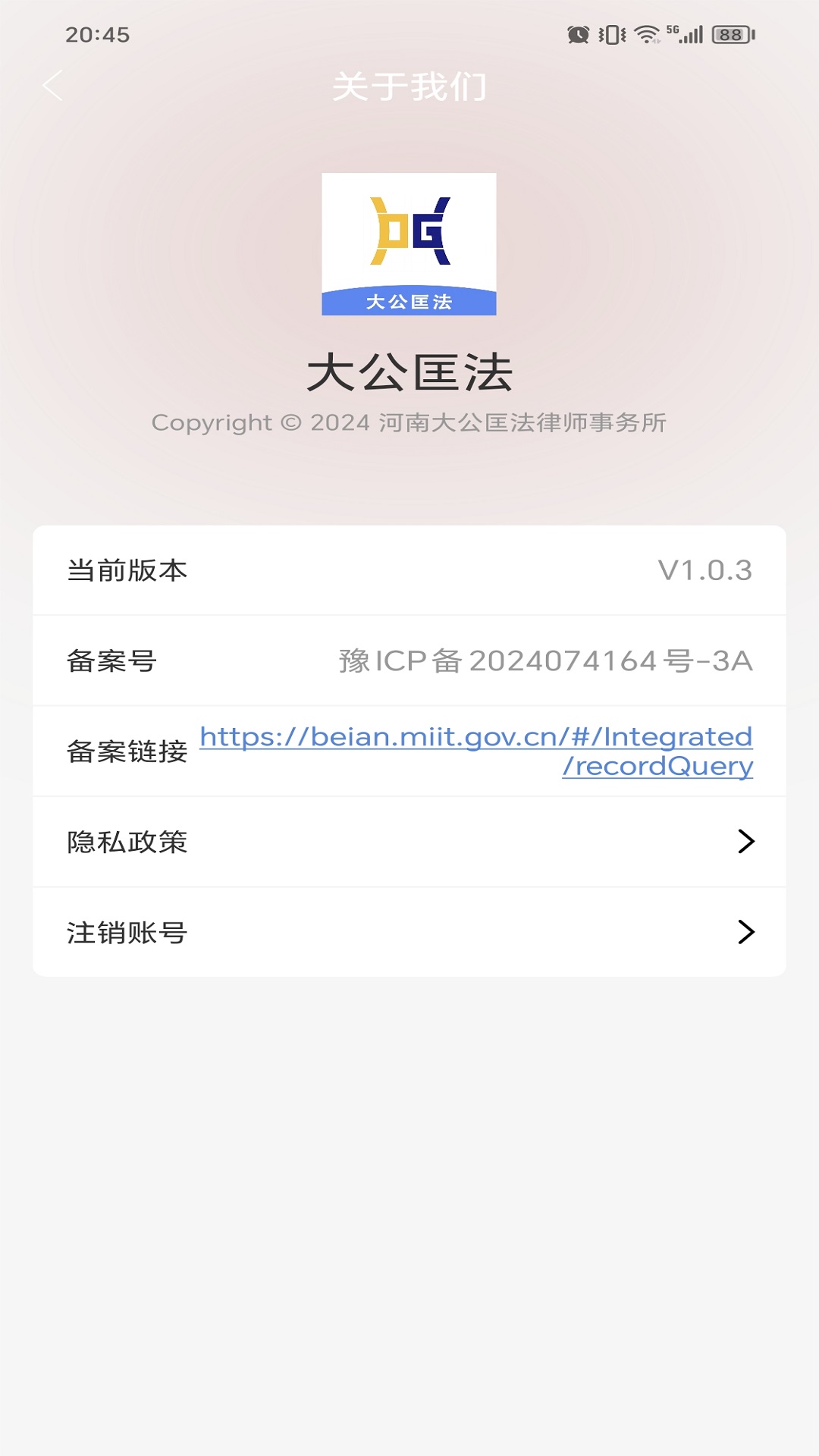
Task: Tap the signal strength bars icon
Action: (x=692, y=34)
